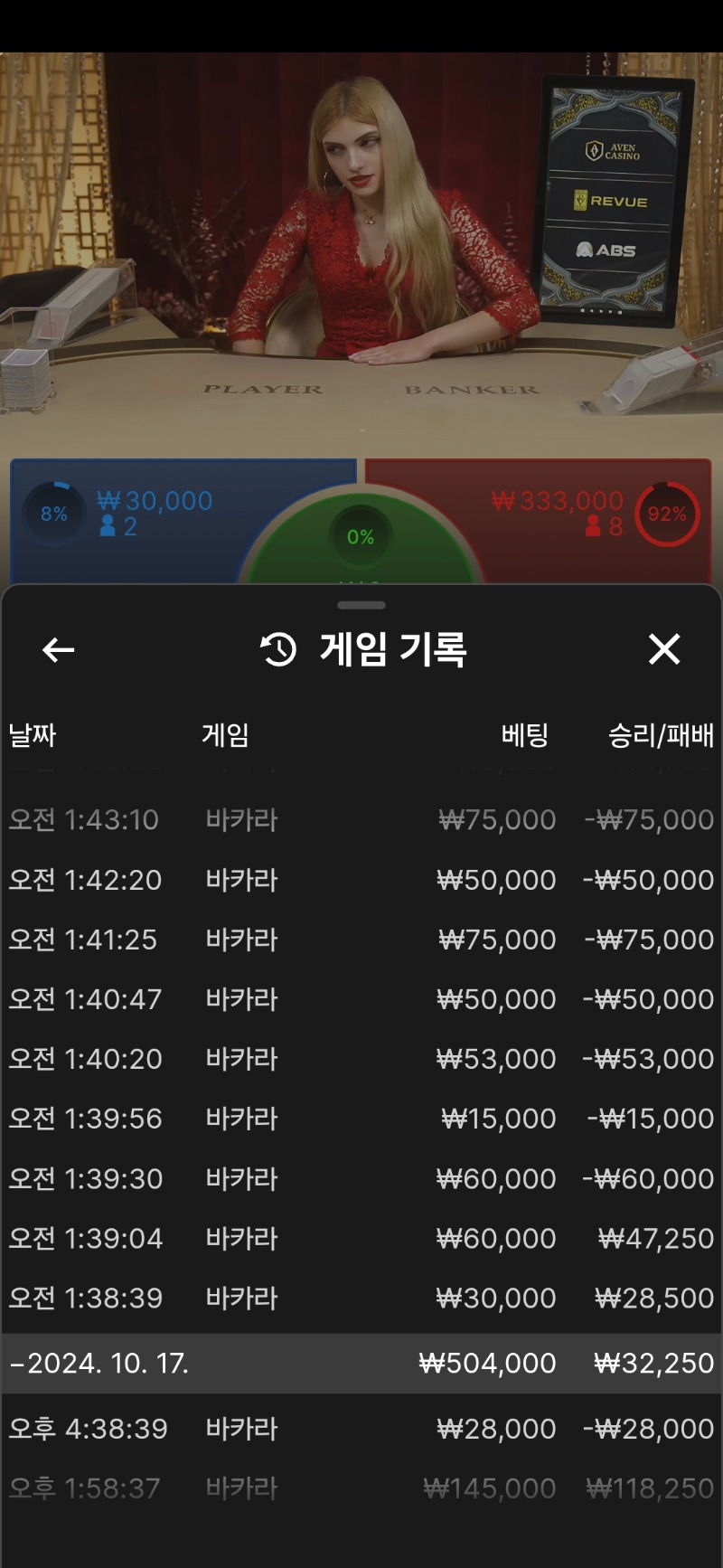The height and width of the screenshot is (1568, 723).
Task: View the 오전 1:38:39 baccarat record
Action: [361, 1299]
